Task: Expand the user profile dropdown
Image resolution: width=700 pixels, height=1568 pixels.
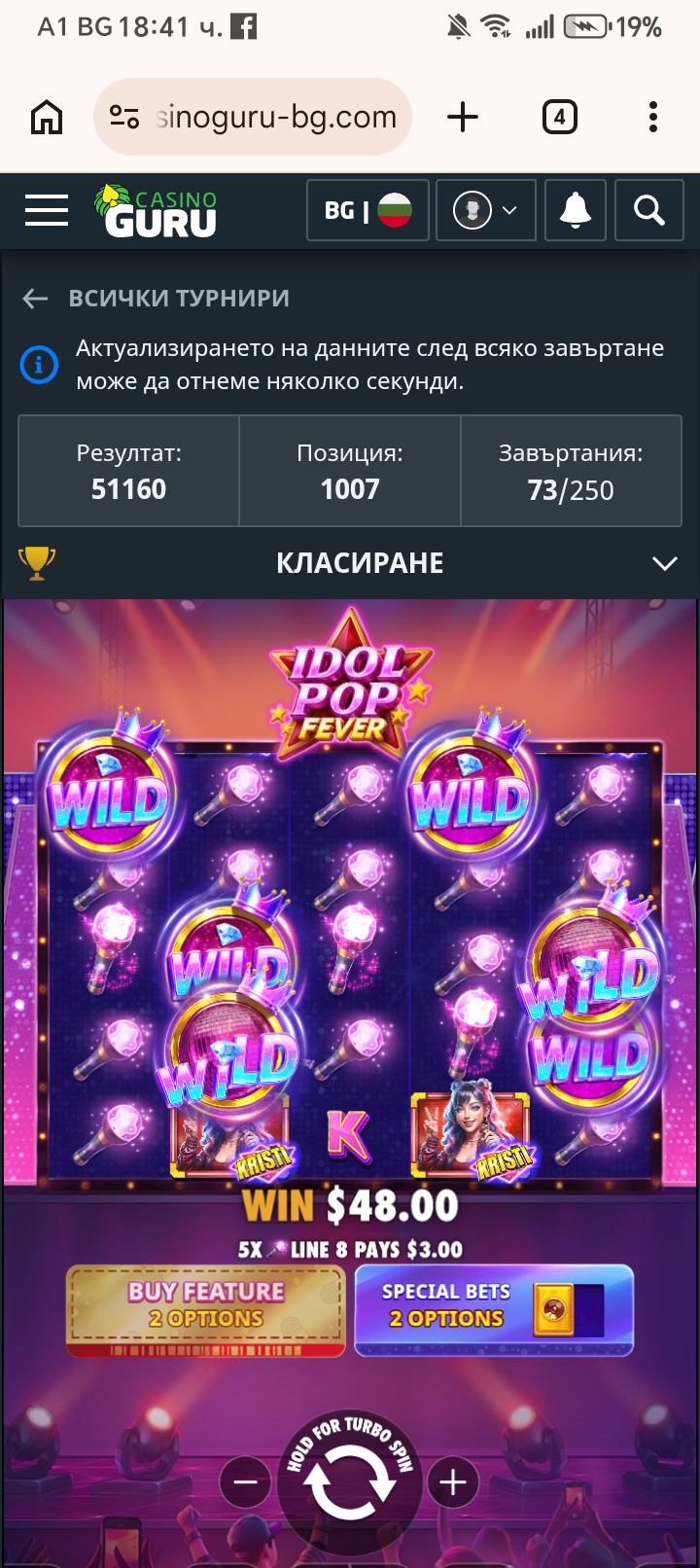Action: coord(485,210)
